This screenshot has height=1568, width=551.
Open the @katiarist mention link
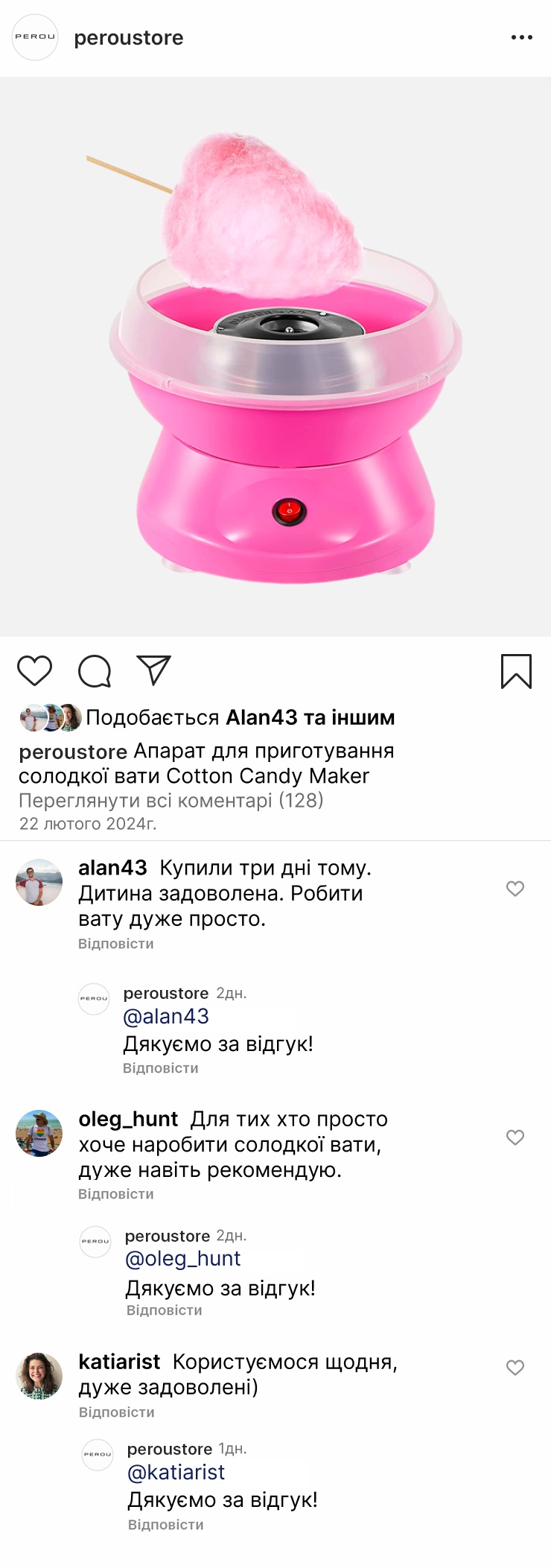tap(176, 1473)
